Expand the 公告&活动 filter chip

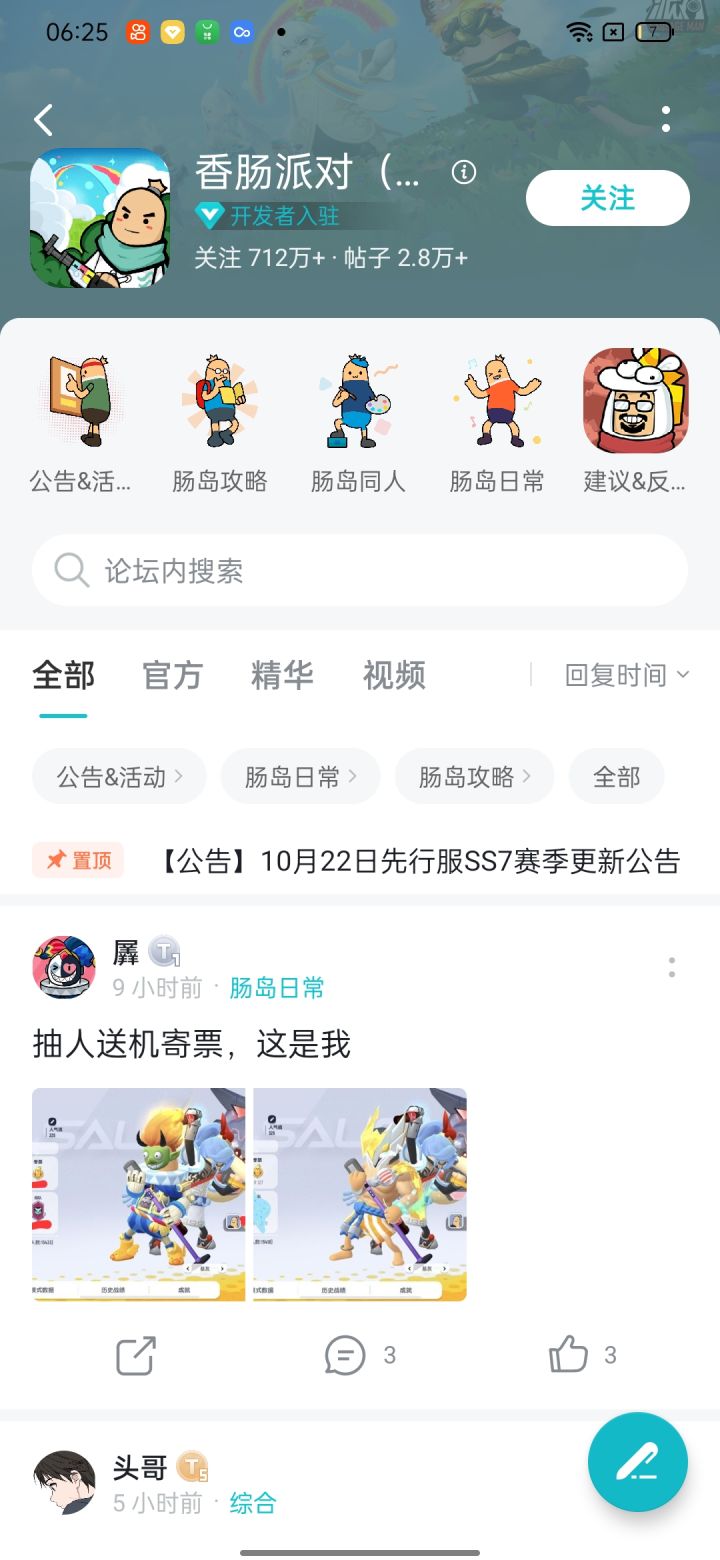pyautogui.click(x=118, y=776)
